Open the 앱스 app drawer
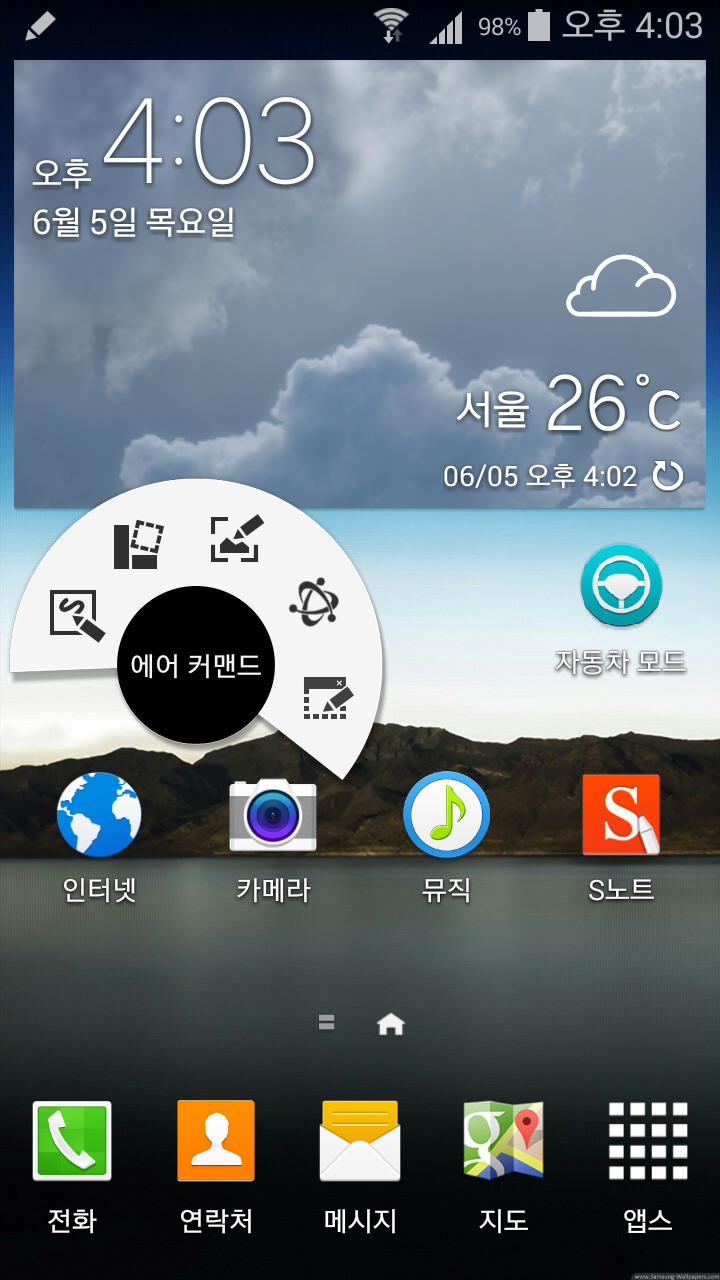The height and width of the screenshot is (1280, 720). click(648, 1142)
